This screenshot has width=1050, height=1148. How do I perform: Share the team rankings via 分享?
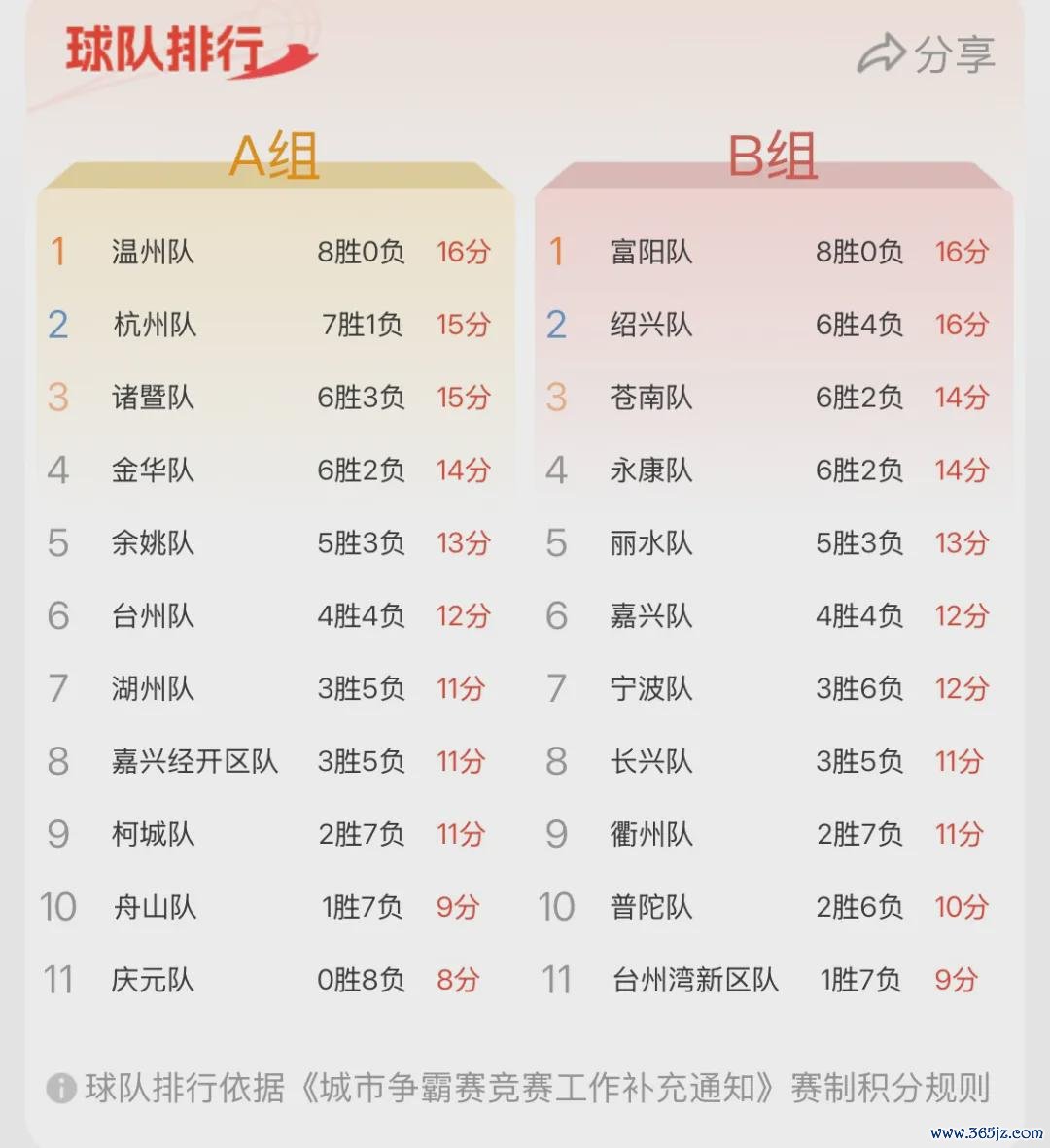tap(927, 54)
